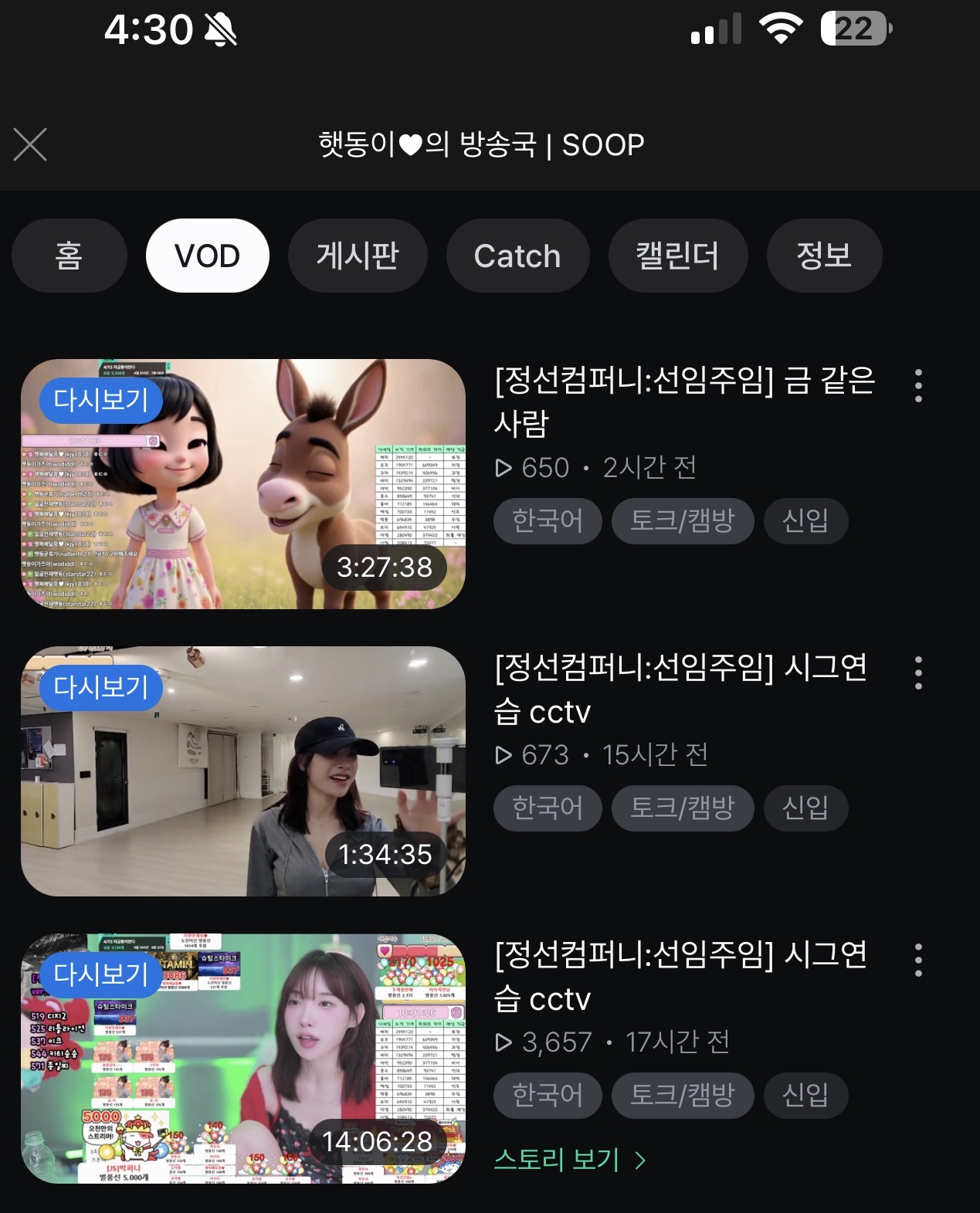The width and height of the screenshot is (980, 1213).
Task: Open the 캘린더 tab
Action: 677,256
